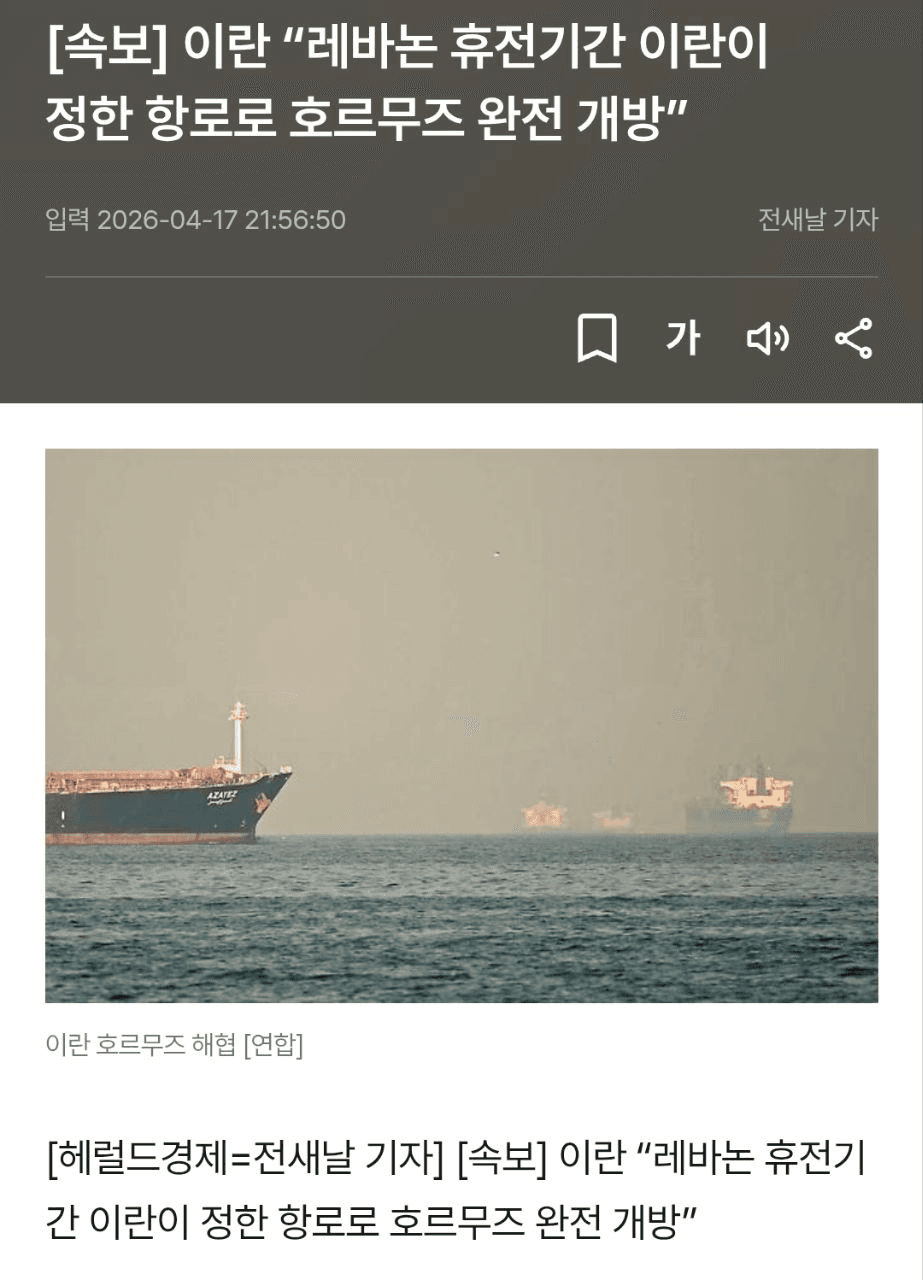Screen dimensions: 923x1280
Task: Listen to the article with speaker icon
Action: click(768, 339)
